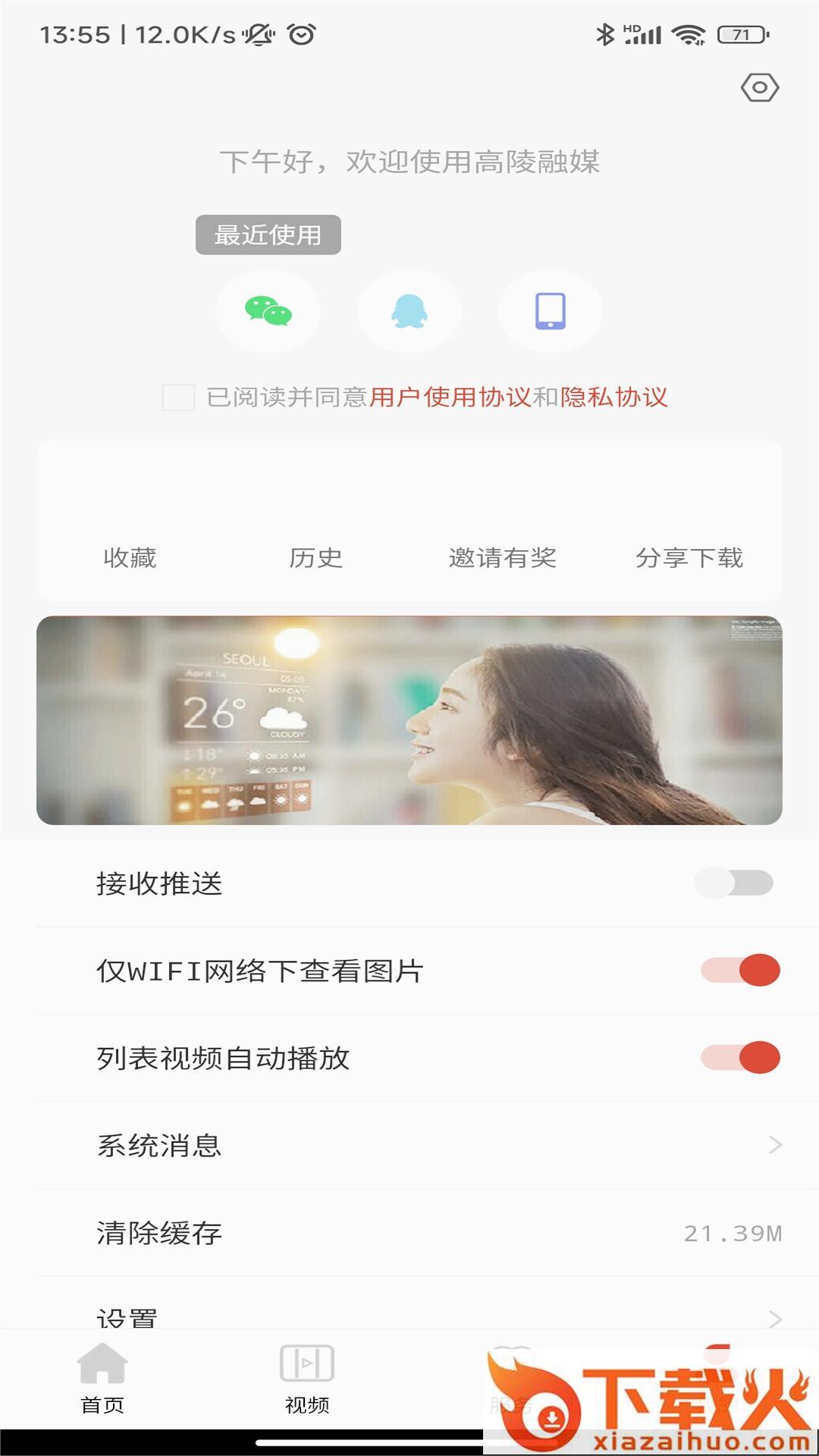Image resolution: width=819 pixels, height=1456 pixels.
Task: Tap 分享下载 to share the app
Action: tap(689, 558)
